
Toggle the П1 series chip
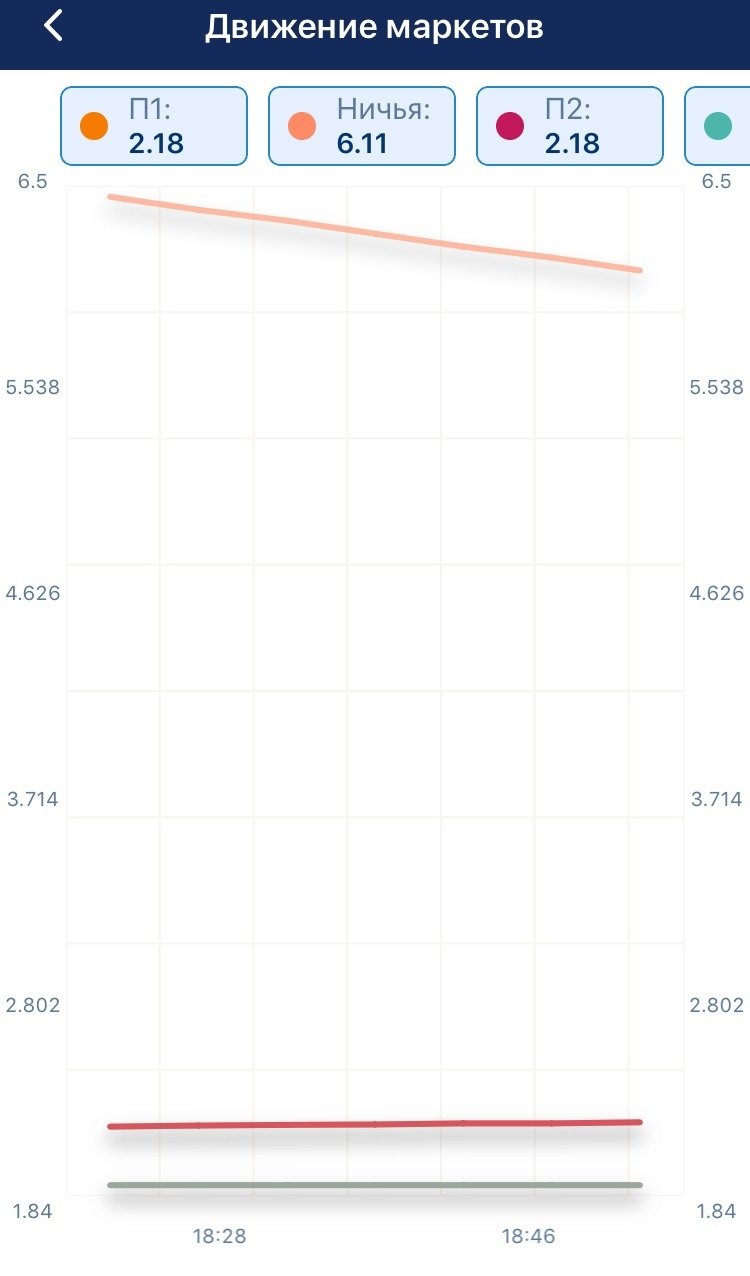[x=153, y=126]
